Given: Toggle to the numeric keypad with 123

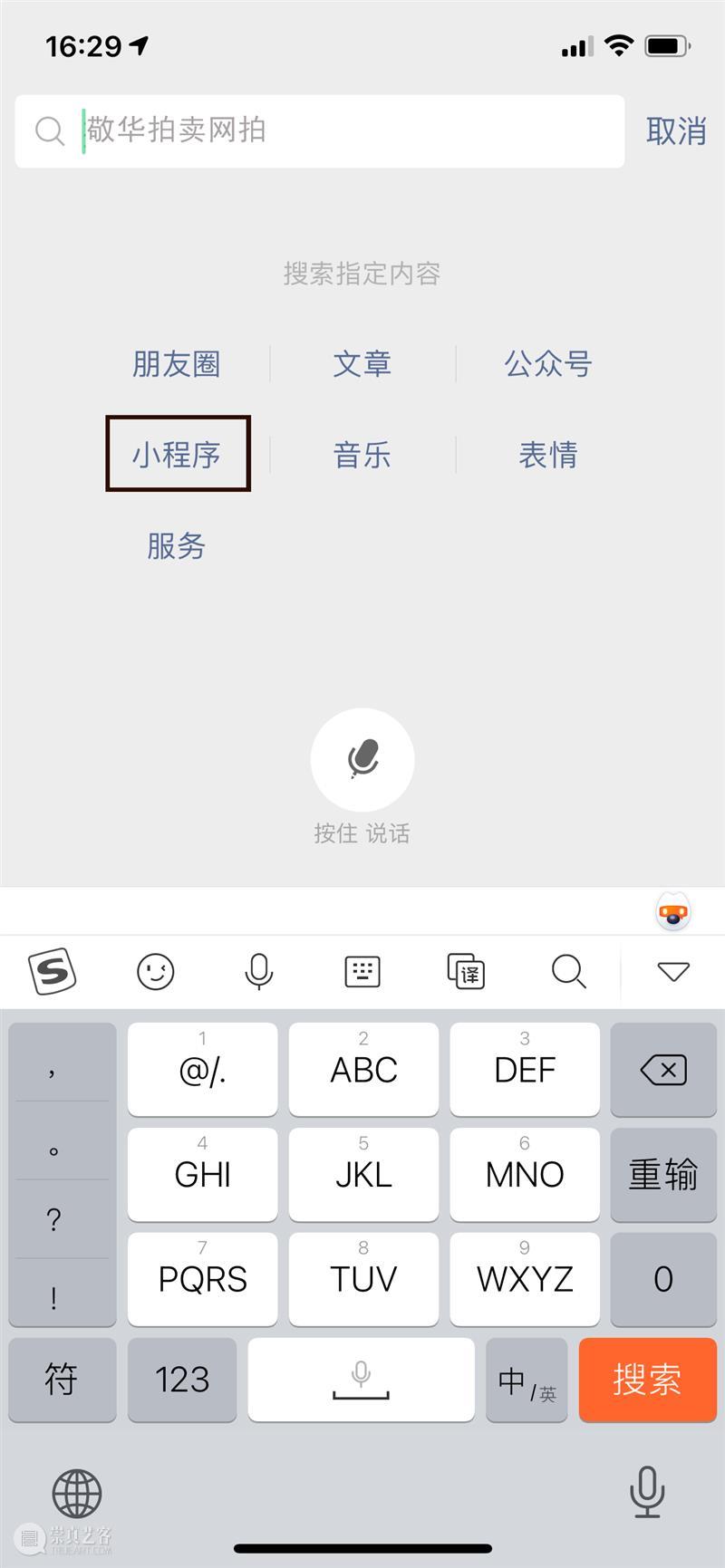Looking at the screenshot, I should click(182, 1380).
